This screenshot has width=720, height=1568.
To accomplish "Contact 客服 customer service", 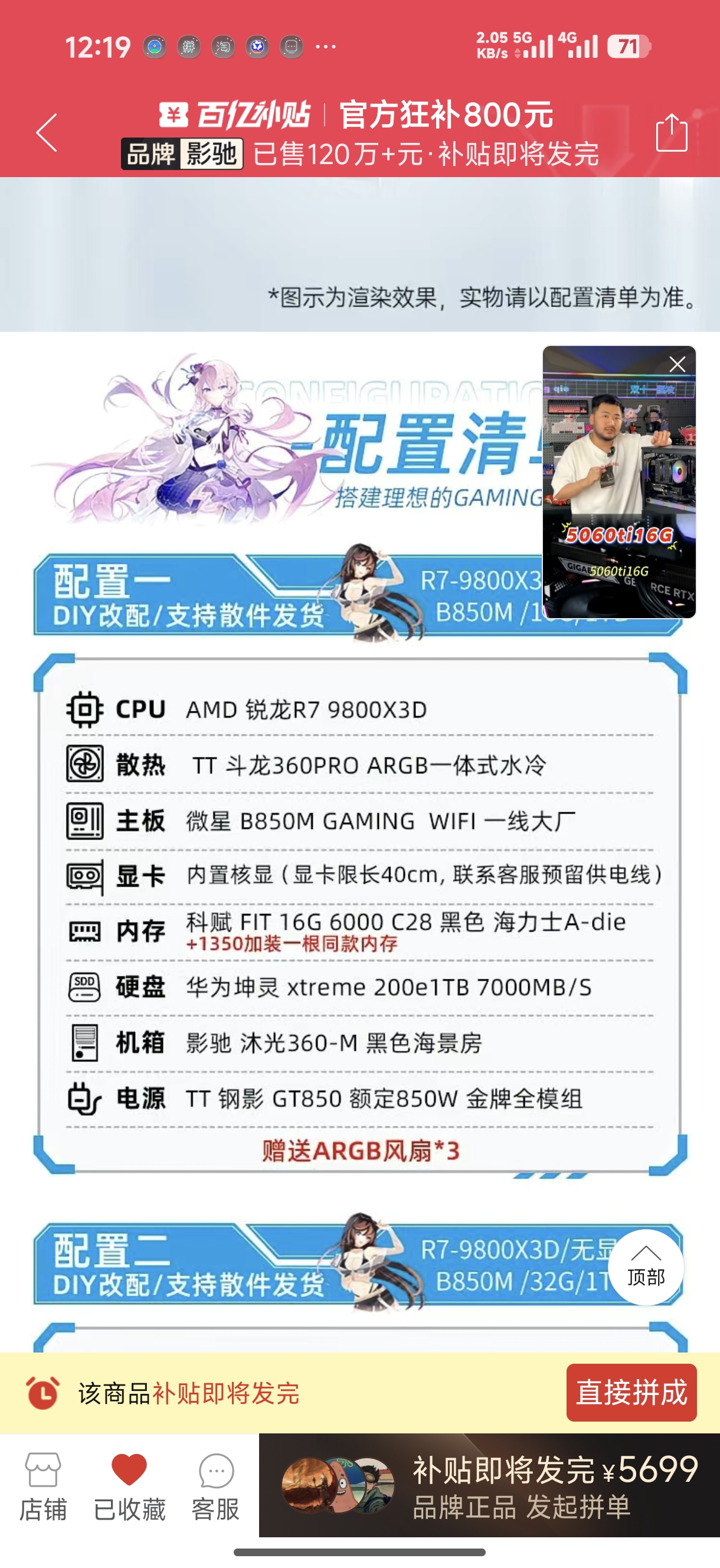I will coord(215,1486).
